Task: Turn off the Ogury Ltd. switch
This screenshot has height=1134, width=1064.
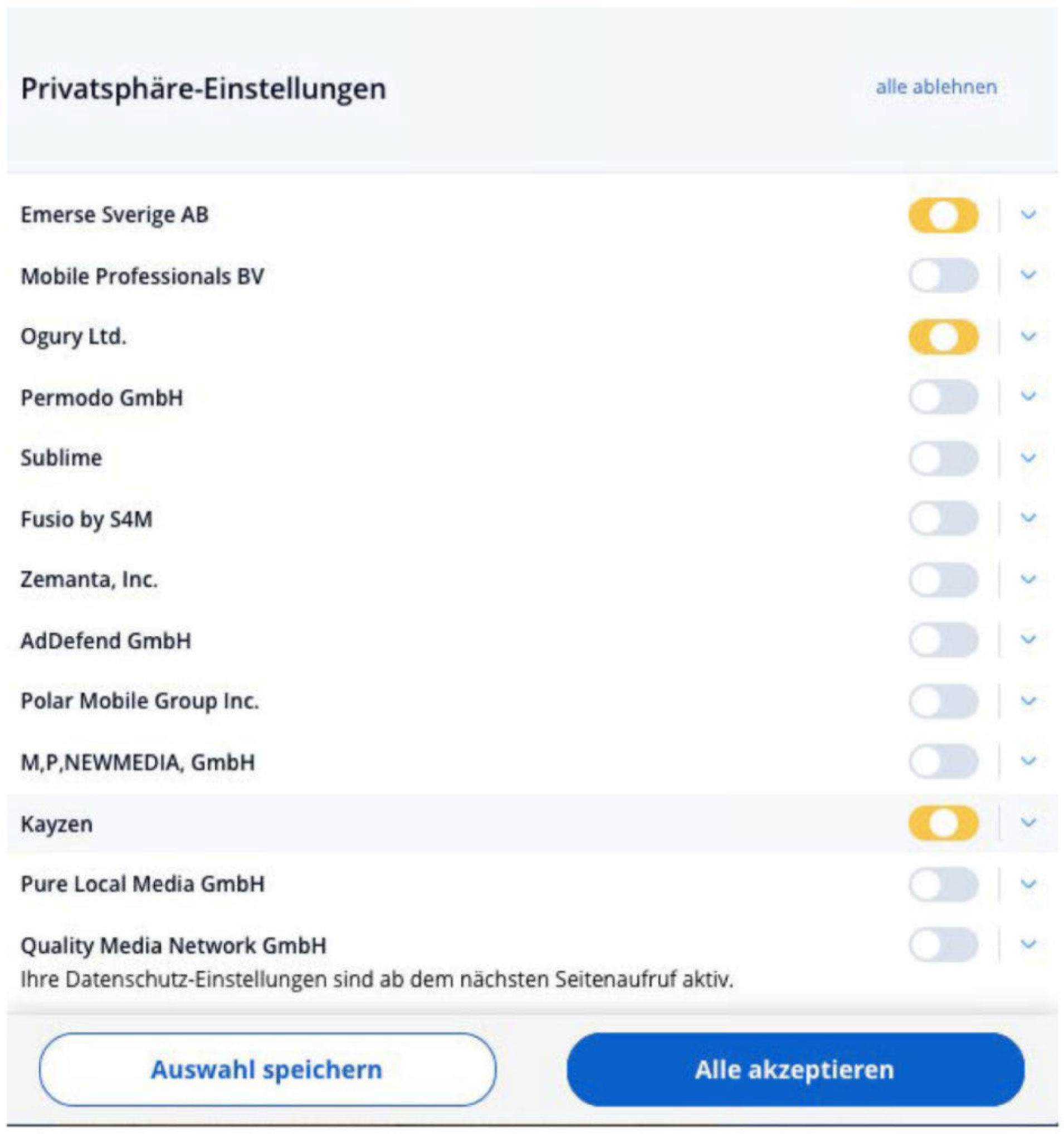Action: (943, 336)
